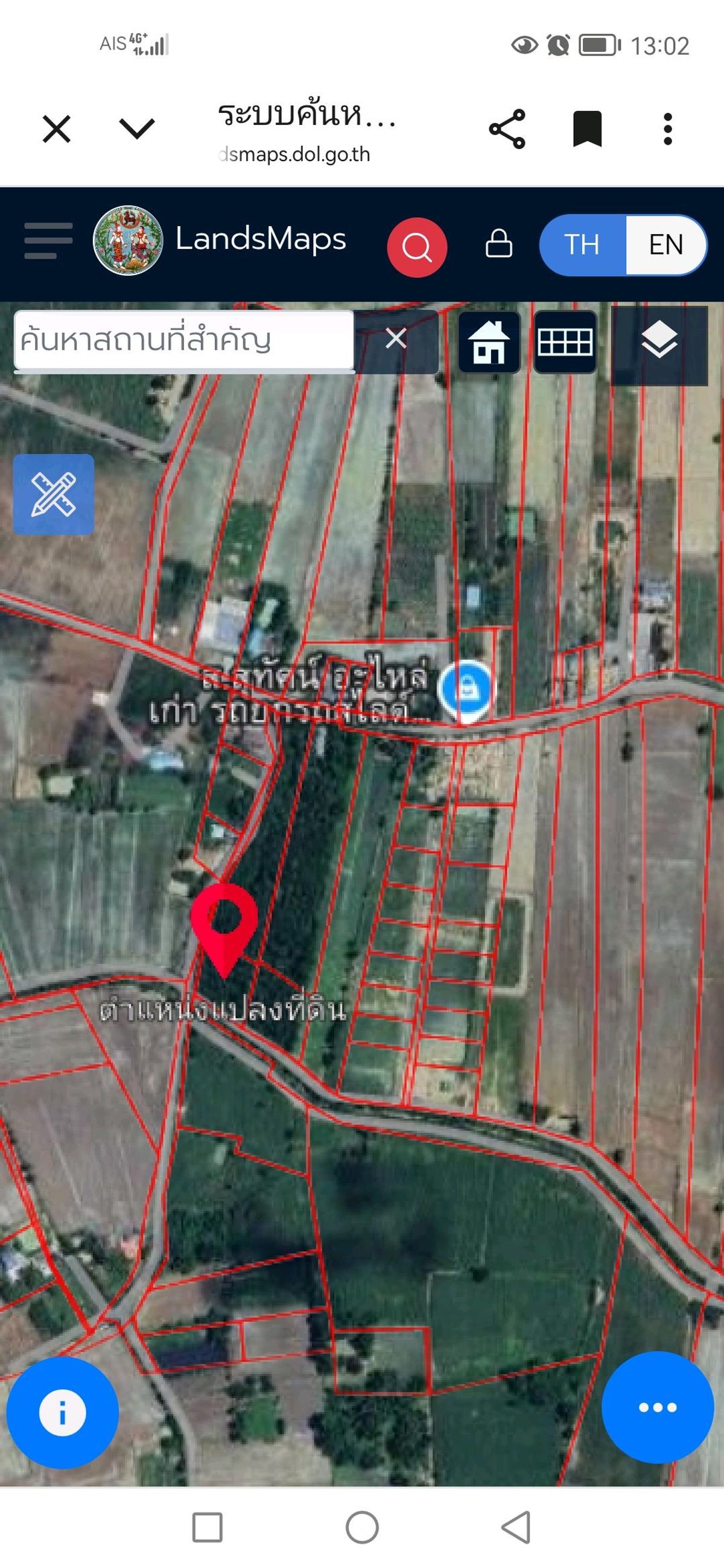Viewport: 724px width, 1568px height.
Task: Open the LandsMaps hamburger menu
Action: [48, 241]
